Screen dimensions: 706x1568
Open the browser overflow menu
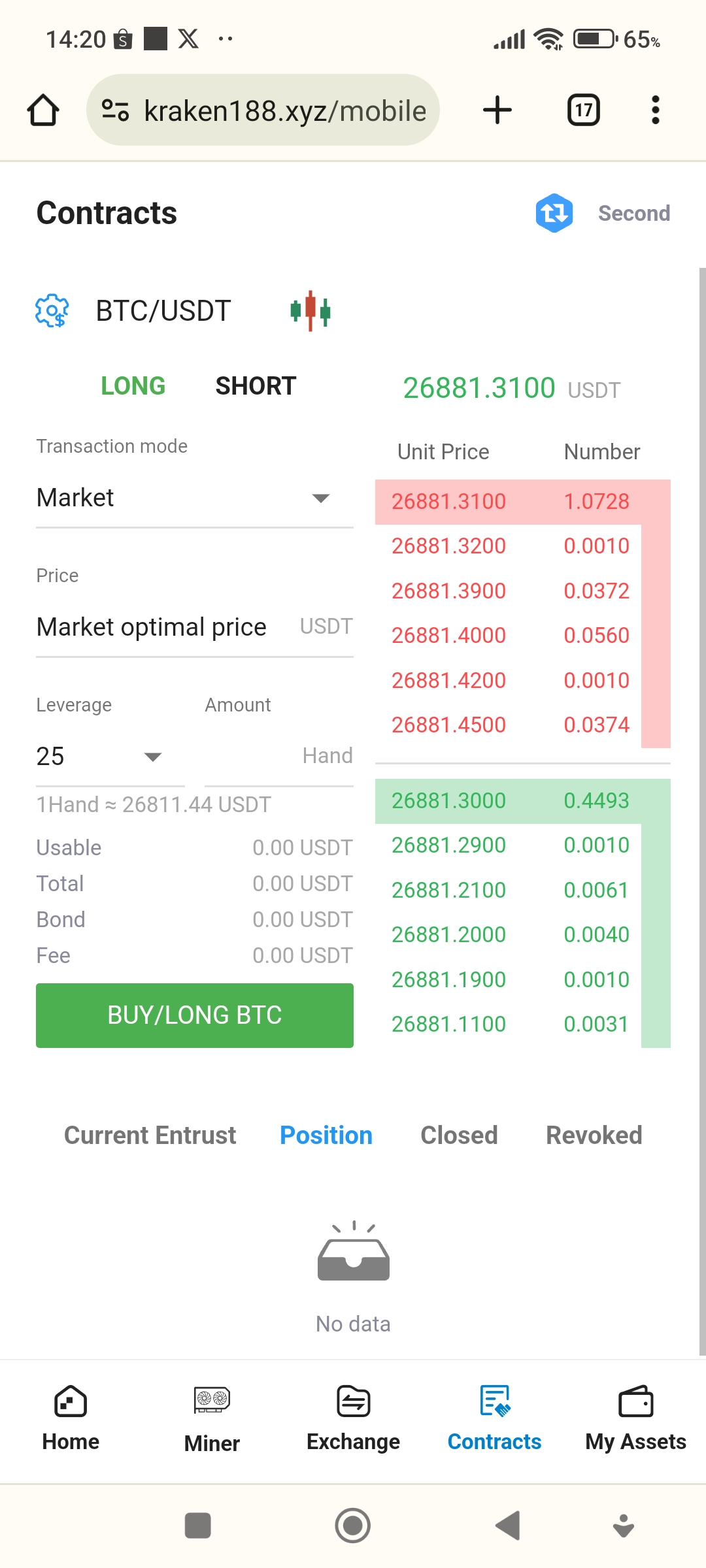655,110
